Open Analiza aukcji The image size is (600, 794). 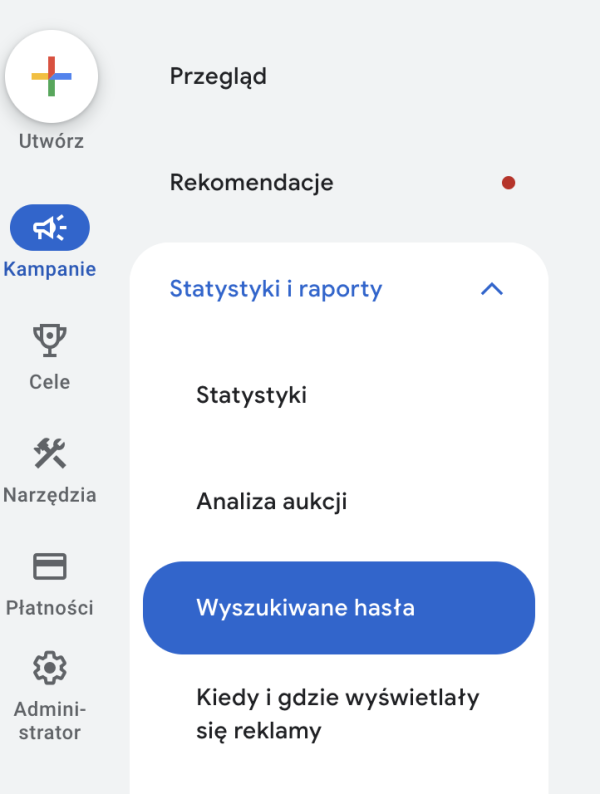[x=271, y=501]
